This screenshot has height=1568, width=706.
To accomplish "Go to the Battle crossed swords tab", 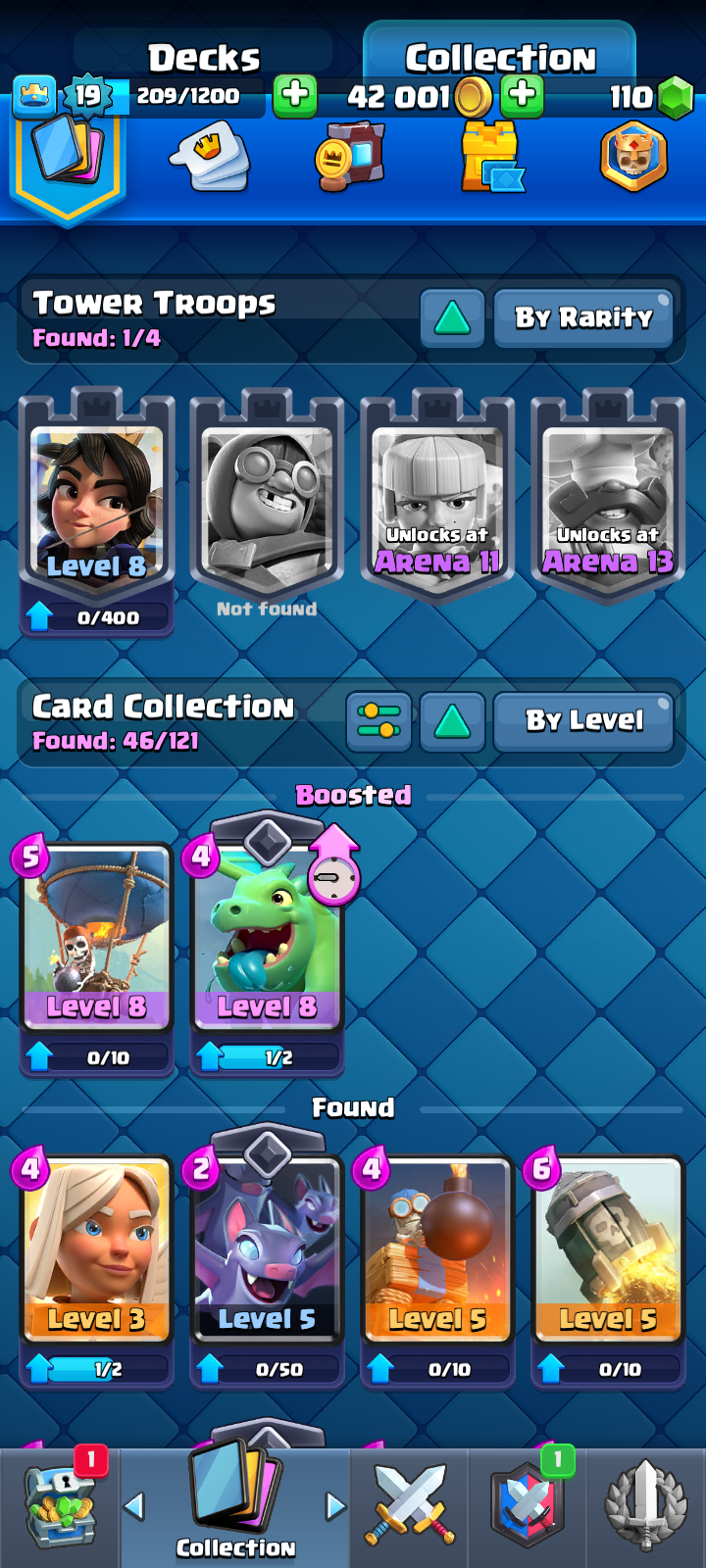I will pos(410,1506).
